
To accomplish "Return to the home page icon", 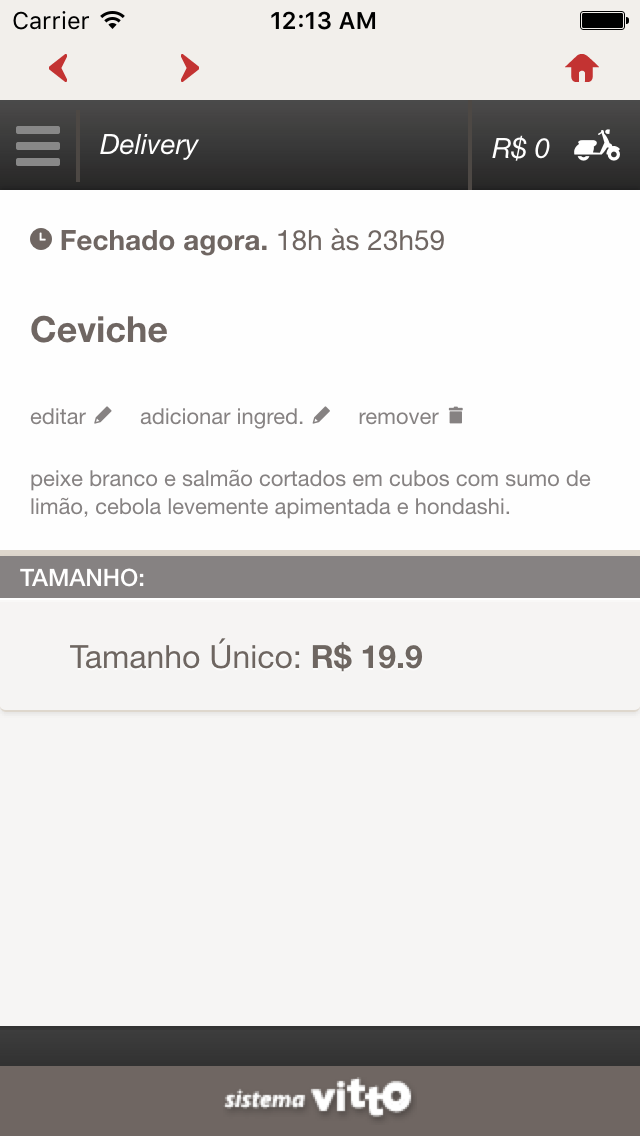I will 582,68.
